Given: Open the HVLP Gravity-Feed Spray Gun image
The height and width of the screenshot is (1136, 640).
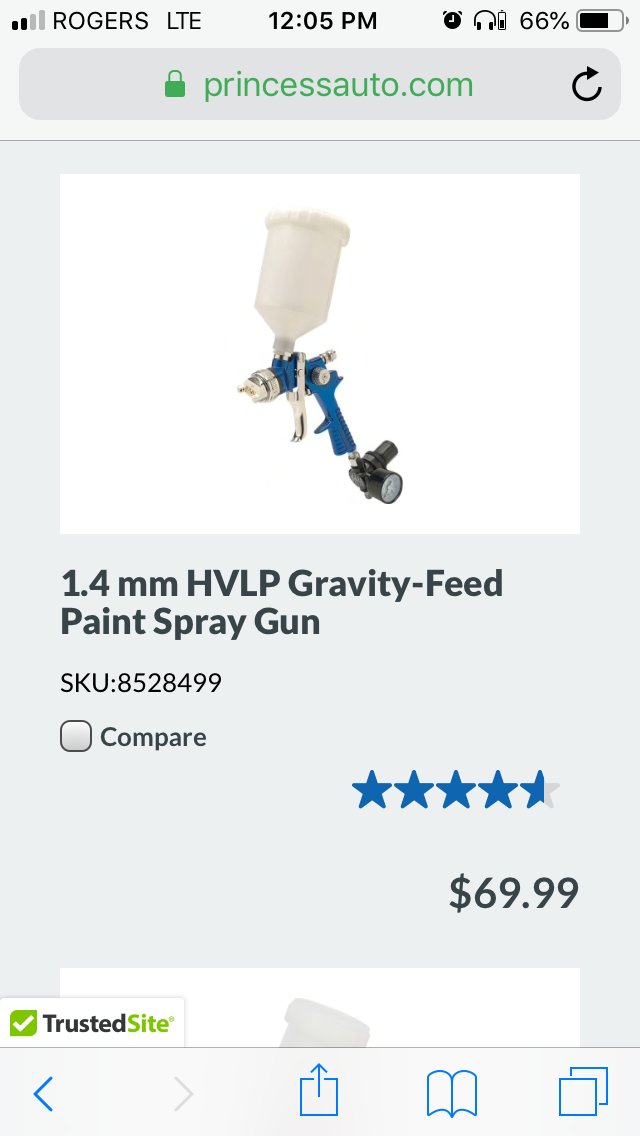Looking at the screenshot, I should [x=320, y=354].
